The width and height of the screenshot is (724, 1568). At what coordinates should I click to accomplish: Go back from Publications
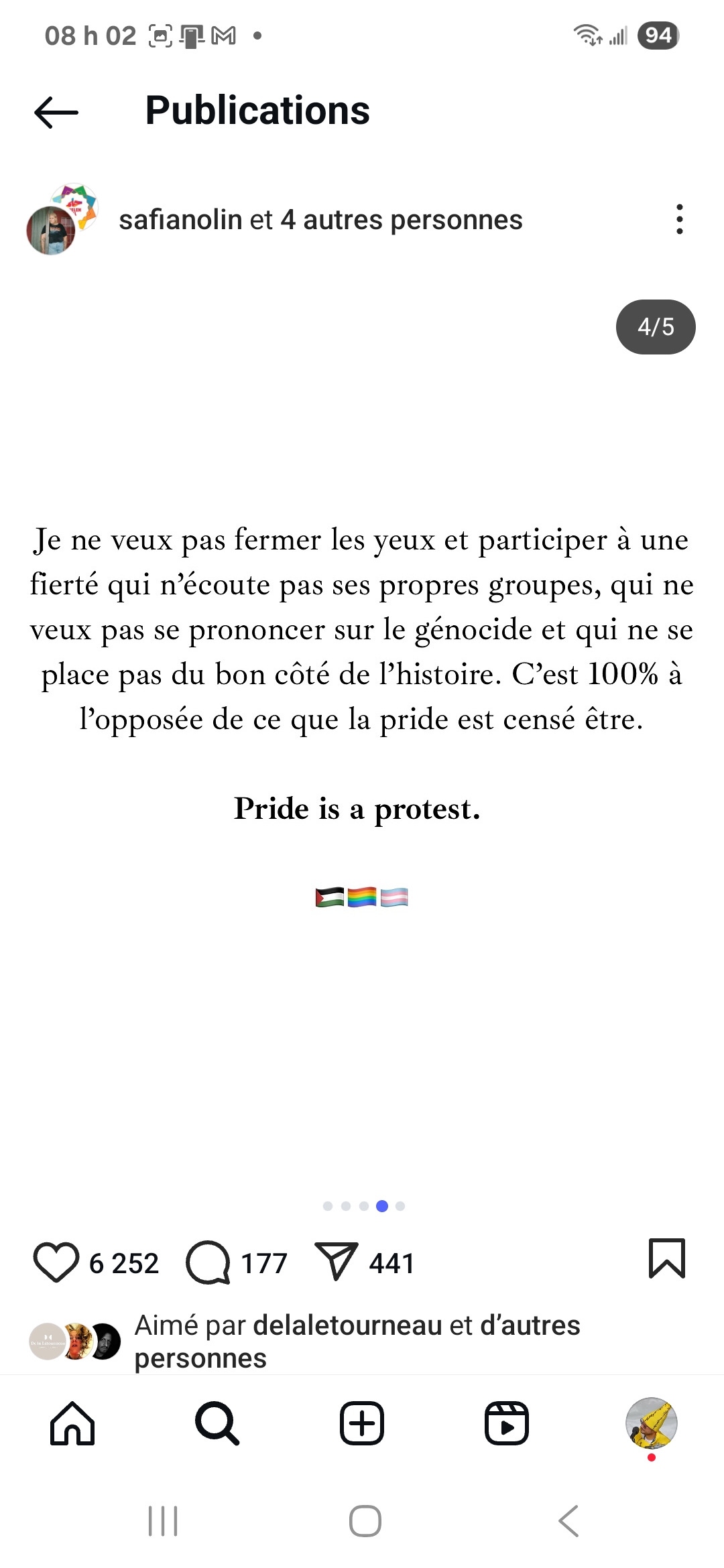pyautogui.click(x=56, y=112)
